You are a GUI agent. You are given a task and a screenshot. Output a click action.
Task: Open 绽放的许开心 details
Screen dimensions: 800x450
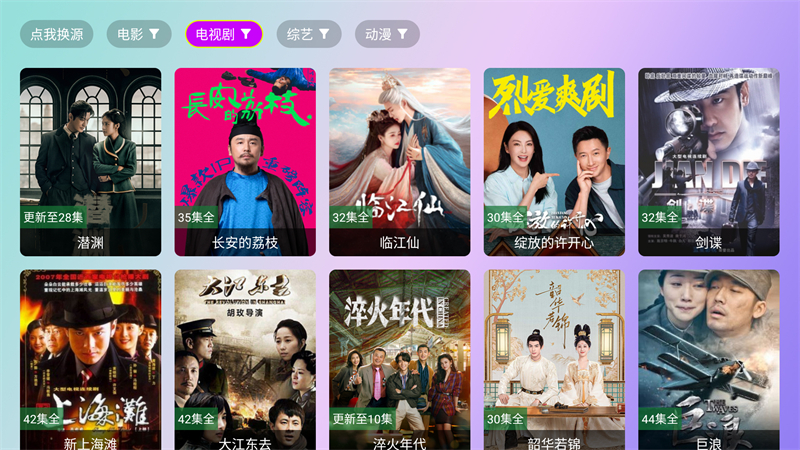pos(554,160)
